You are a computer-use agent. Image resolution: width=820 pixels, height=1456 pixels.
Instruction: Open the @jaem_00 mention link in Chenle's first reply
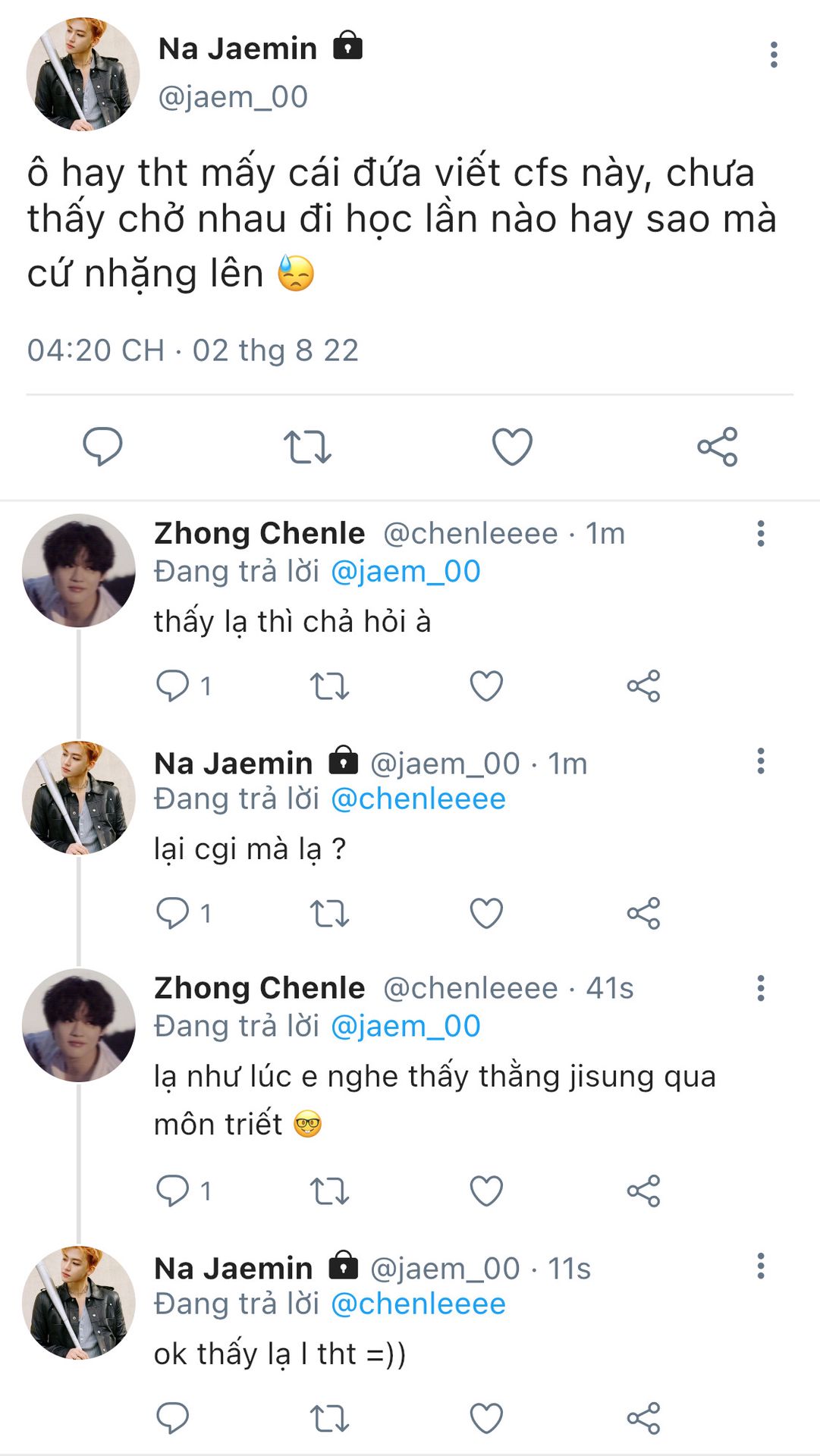(x=406, y=572)
